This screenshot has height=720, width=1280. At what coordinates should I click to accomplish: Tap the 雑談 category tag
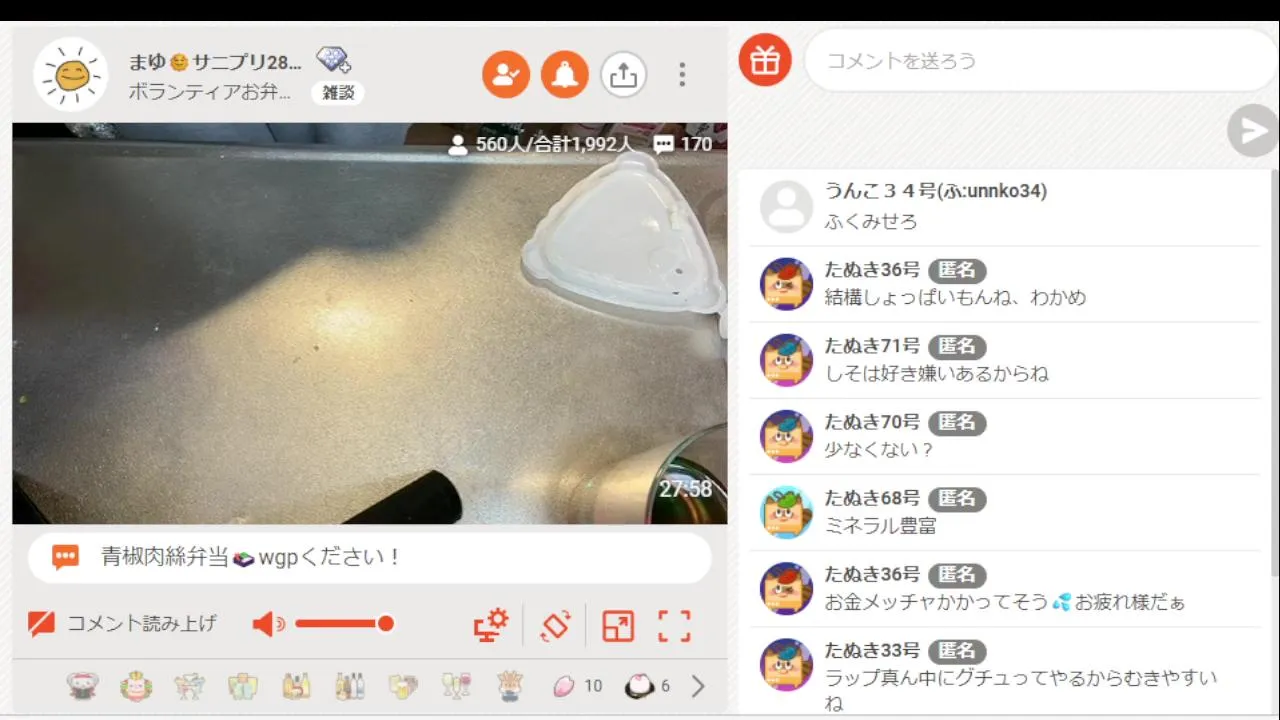(x=337, y=93)
